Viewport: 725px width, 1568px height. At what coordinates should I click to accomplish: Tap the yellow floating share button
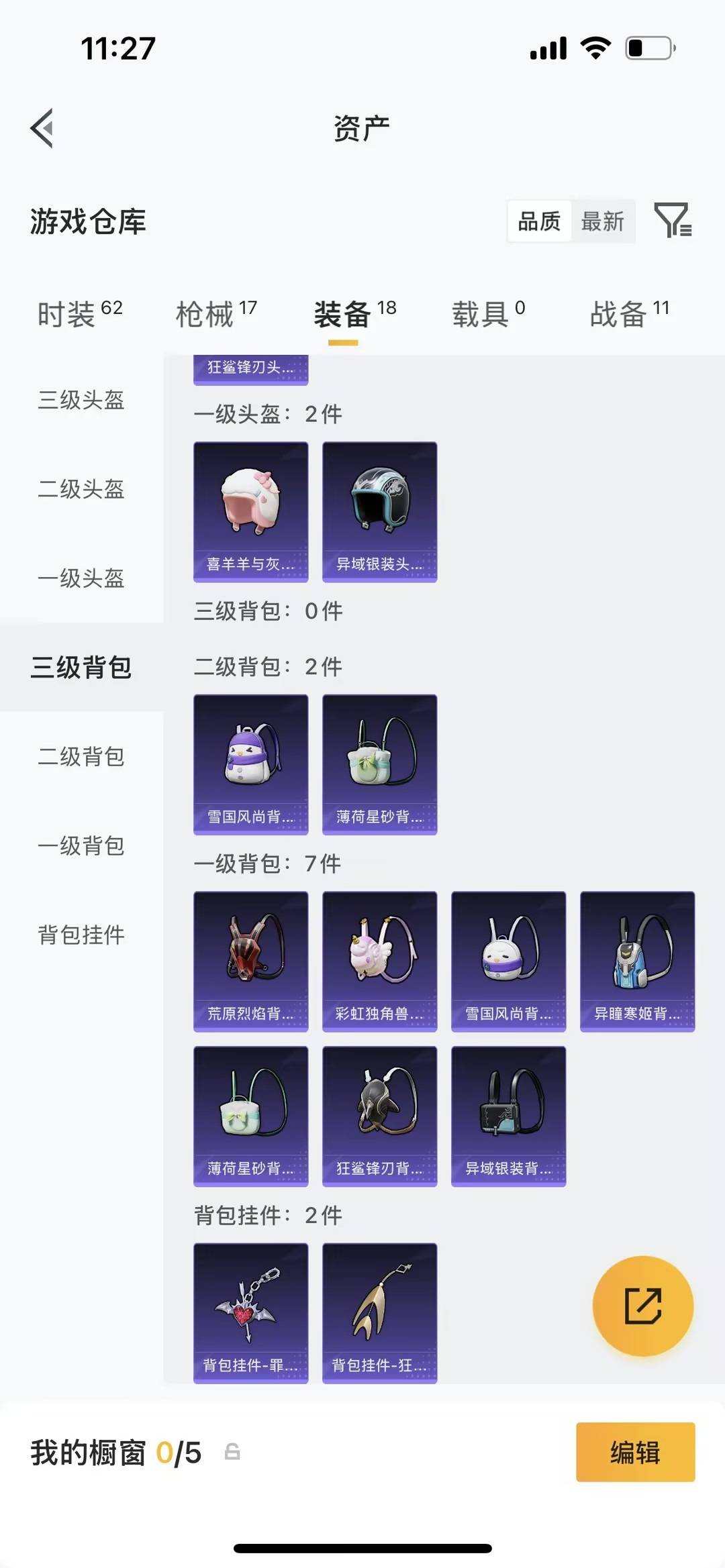click(643, 1306)
